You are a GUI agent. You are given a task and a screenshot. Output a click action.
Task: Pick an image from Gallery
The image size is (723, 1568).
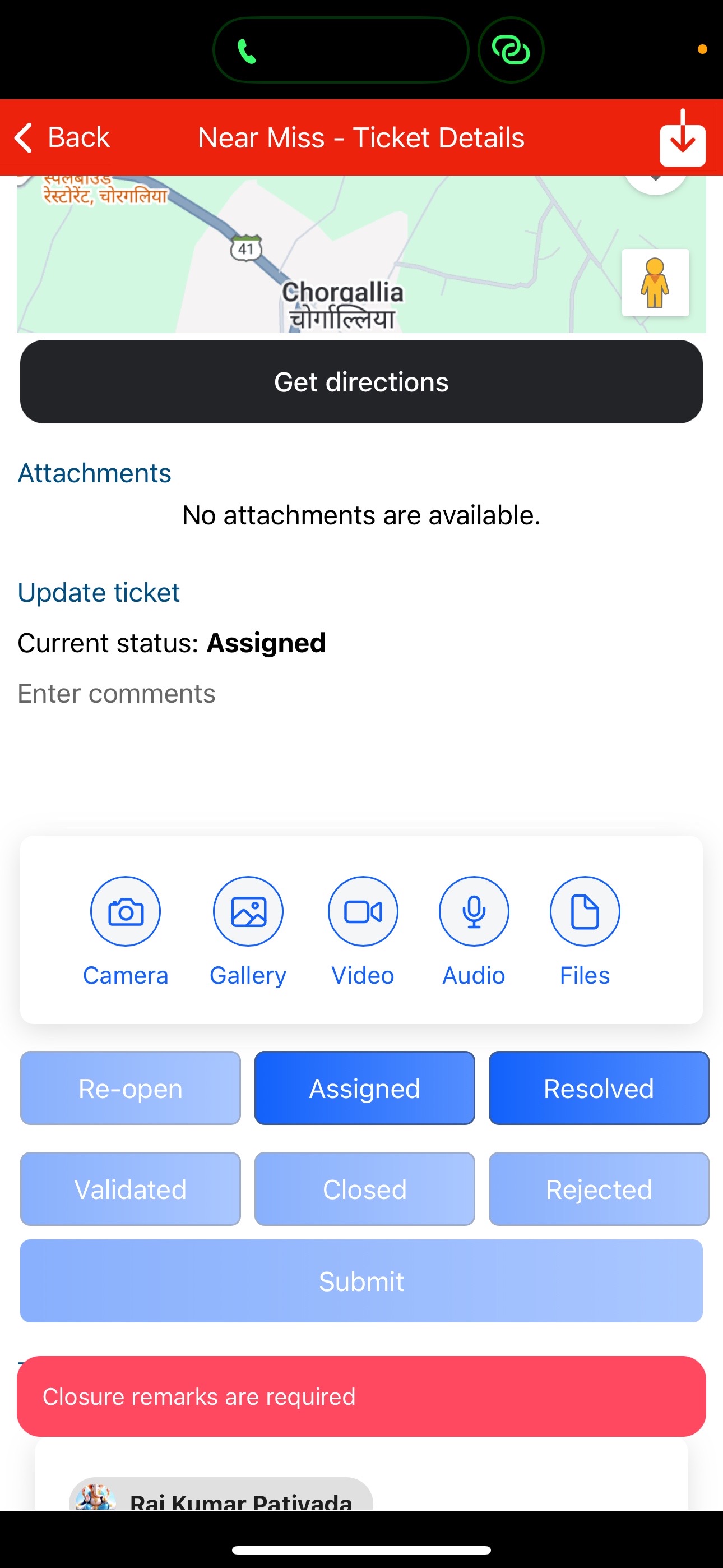(x=248, y=911)
